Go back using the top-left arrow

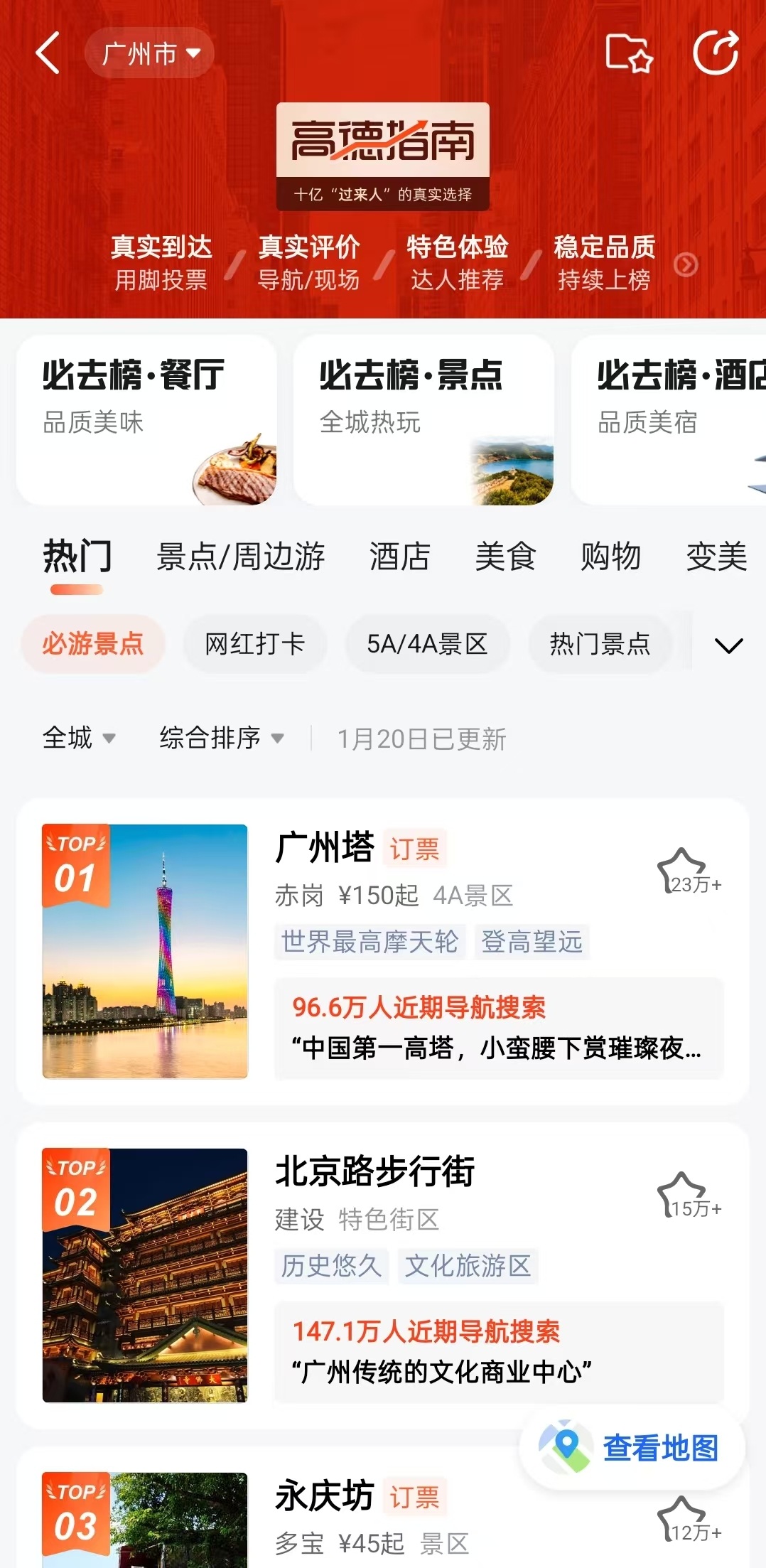tap(48, 53)
